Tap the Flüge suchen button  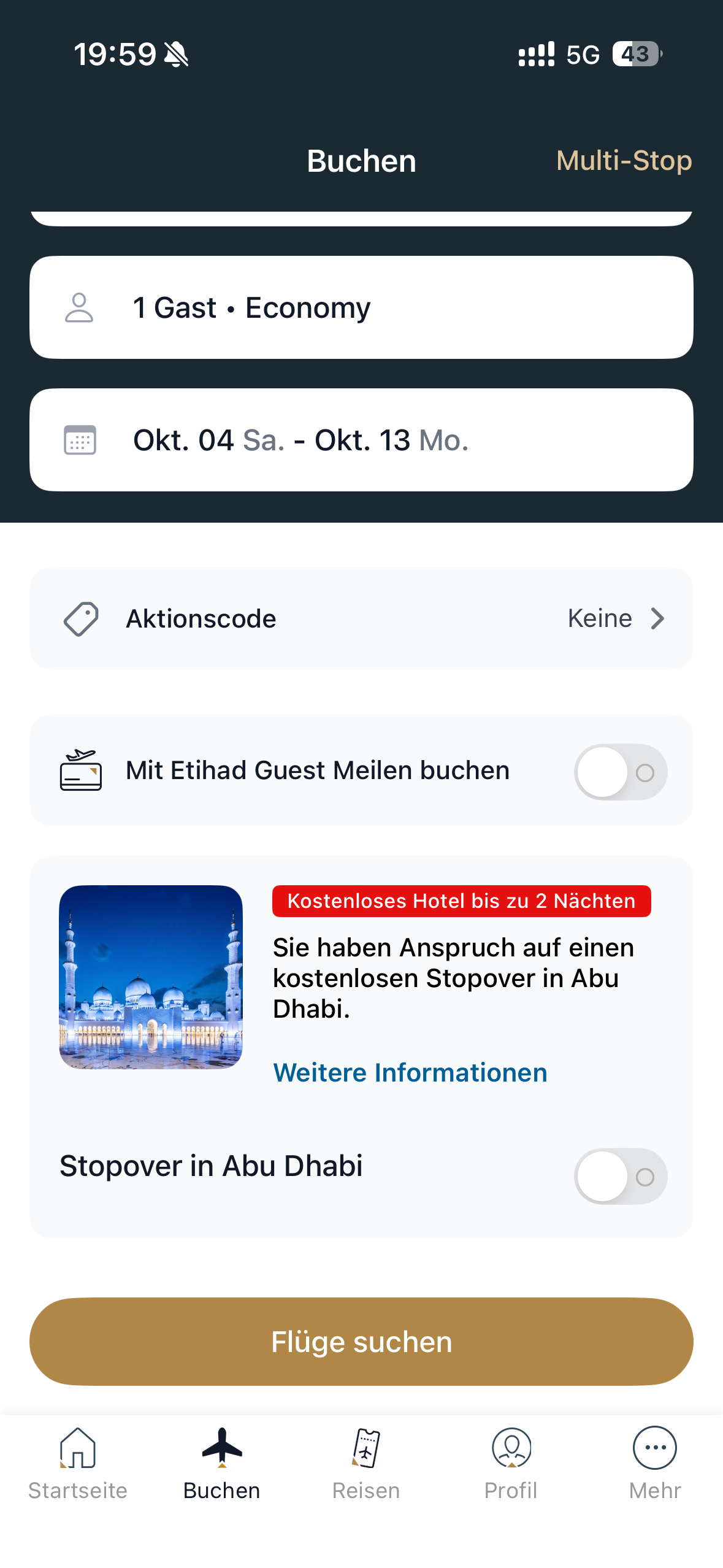click(x=361, y=1342)
